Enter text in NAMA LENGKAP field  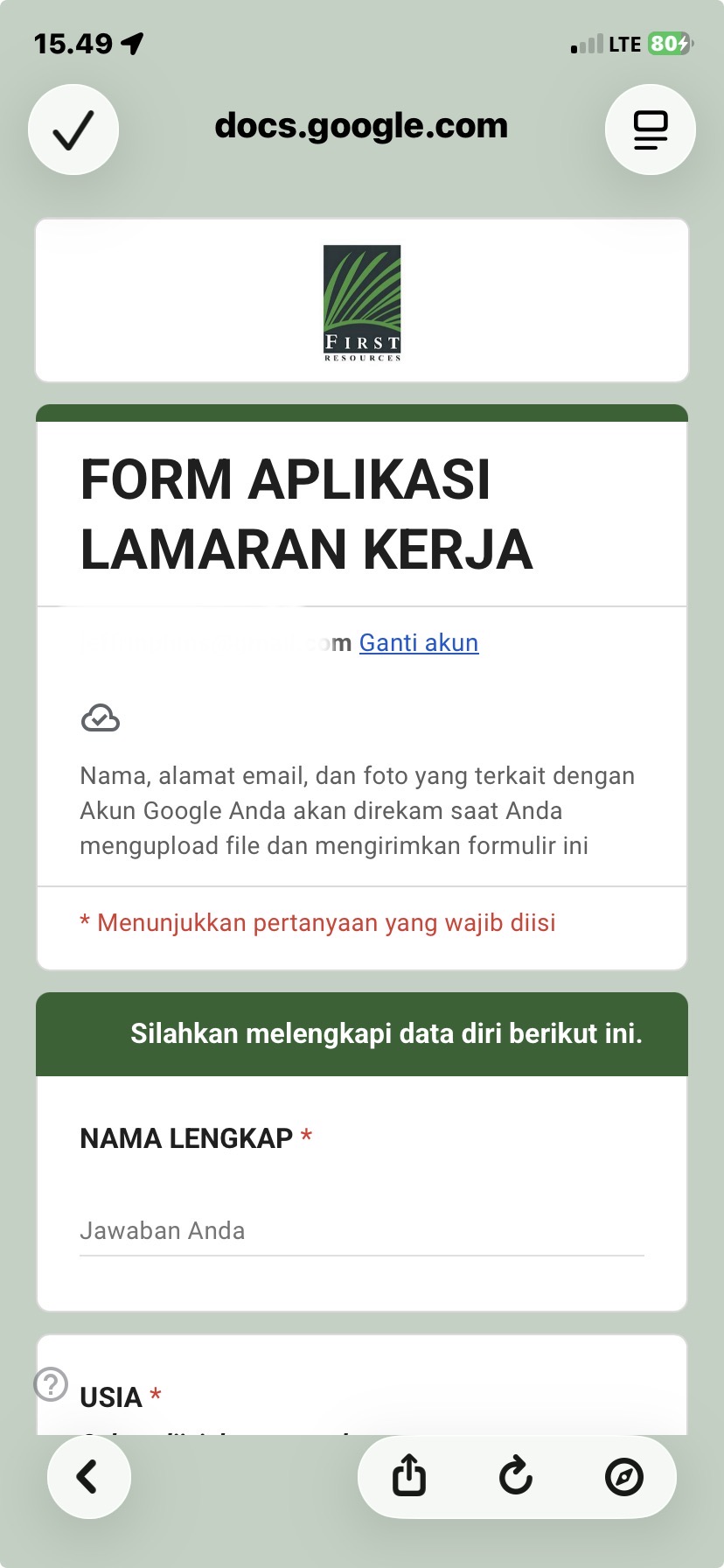pos(361,1231)
